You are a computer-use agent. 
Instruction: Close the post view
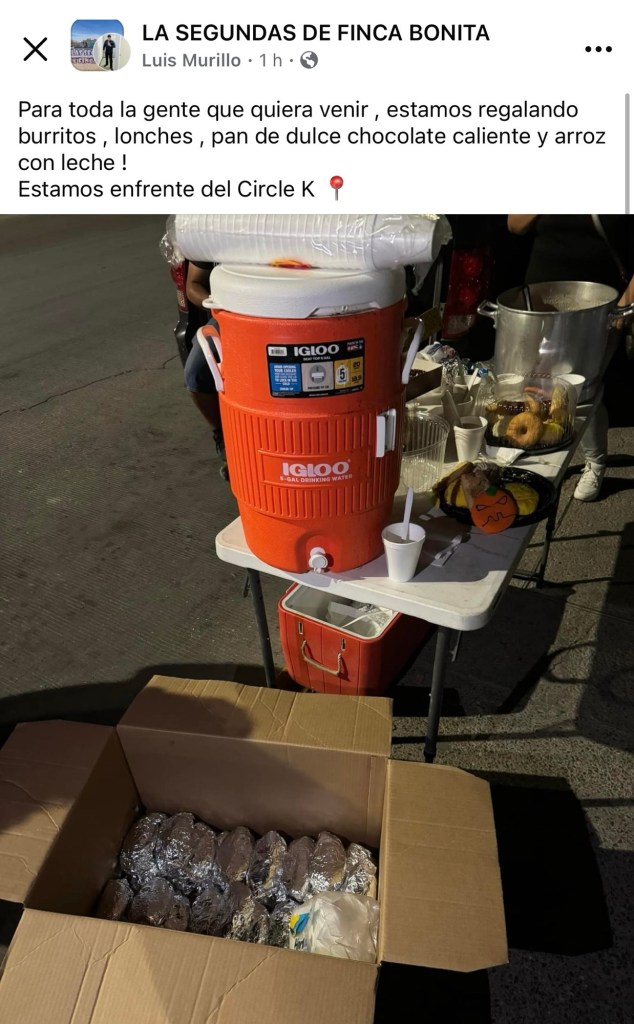pyautogui.click(x=35, y=48)
